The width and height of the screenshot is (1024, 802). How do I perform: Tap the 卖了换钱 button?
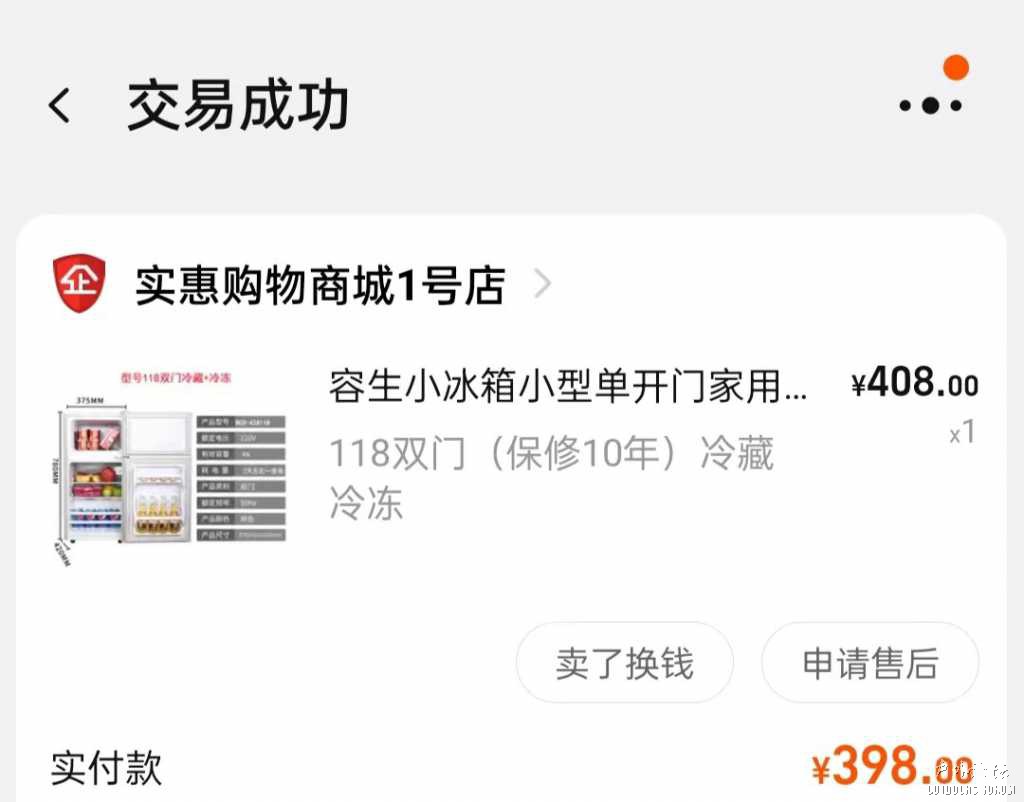[624, 663]
